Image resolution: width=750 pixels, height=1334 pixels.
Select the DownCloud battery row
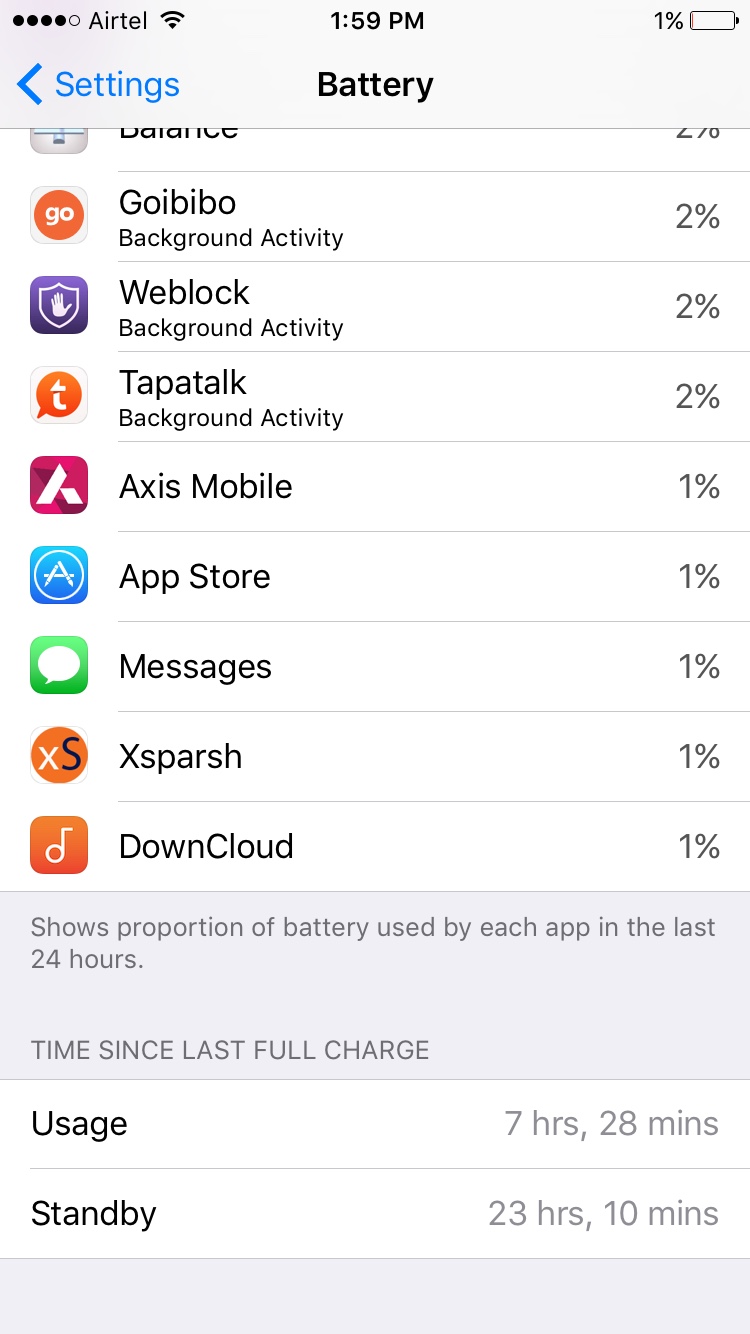(x=375, y=847)
